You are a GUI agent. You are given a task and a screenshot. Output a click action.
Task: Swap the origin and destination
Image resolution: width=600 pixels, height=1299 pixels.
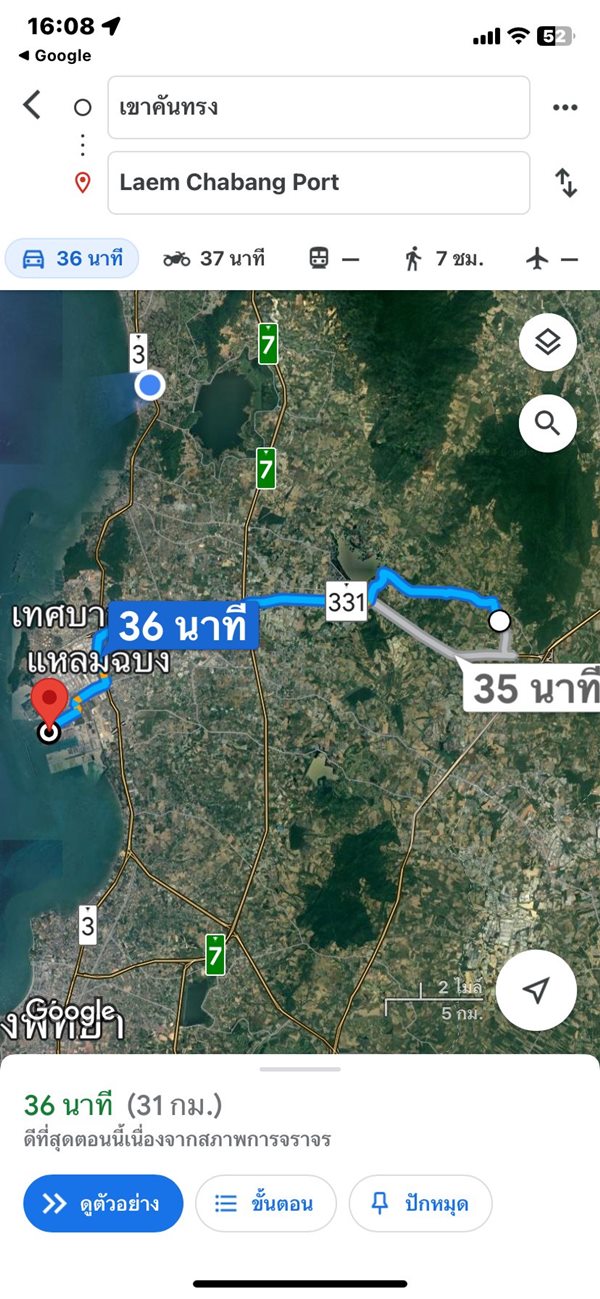[566, 183]
